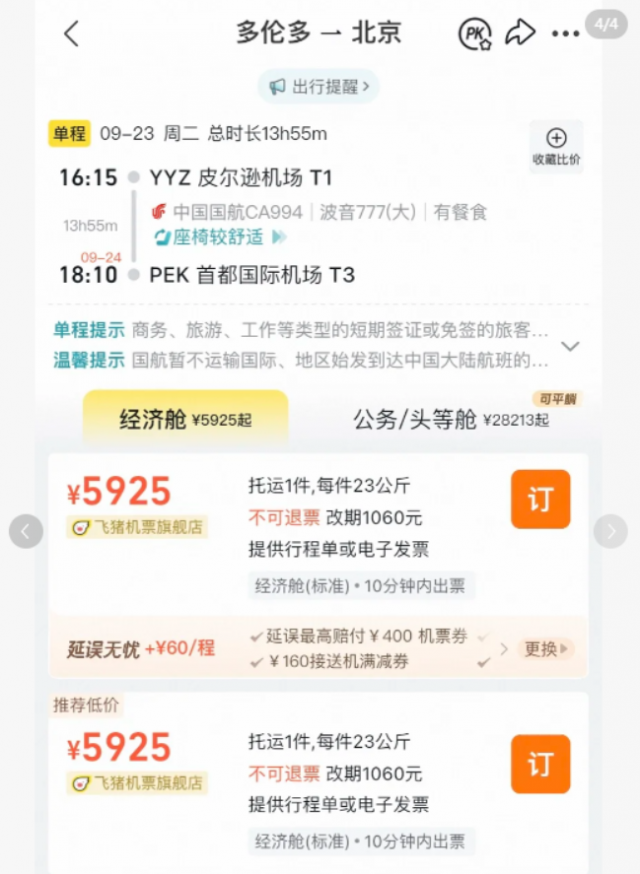The image size is (640, 874).
Task: Share this flight
Action: (520, 33)
